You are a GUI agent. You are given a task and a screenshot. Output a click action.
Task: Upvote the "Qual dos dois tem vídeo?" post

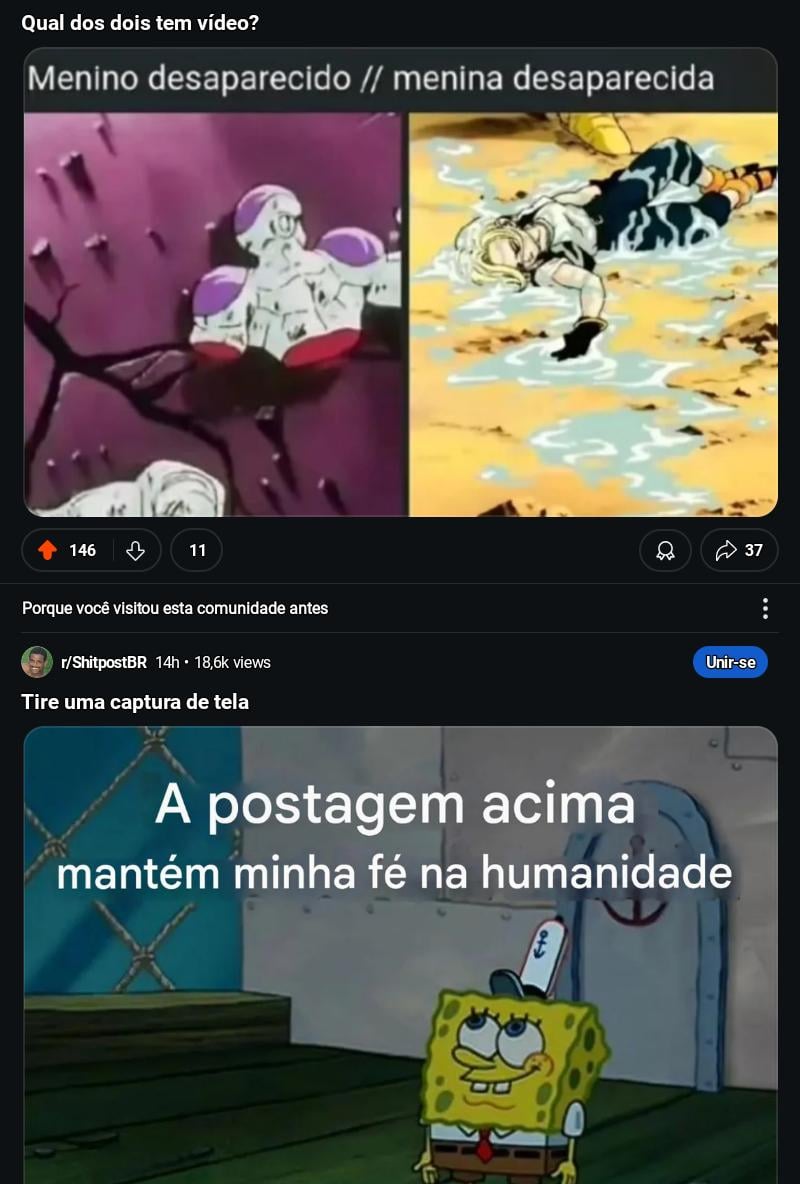(x=47, y=550)
